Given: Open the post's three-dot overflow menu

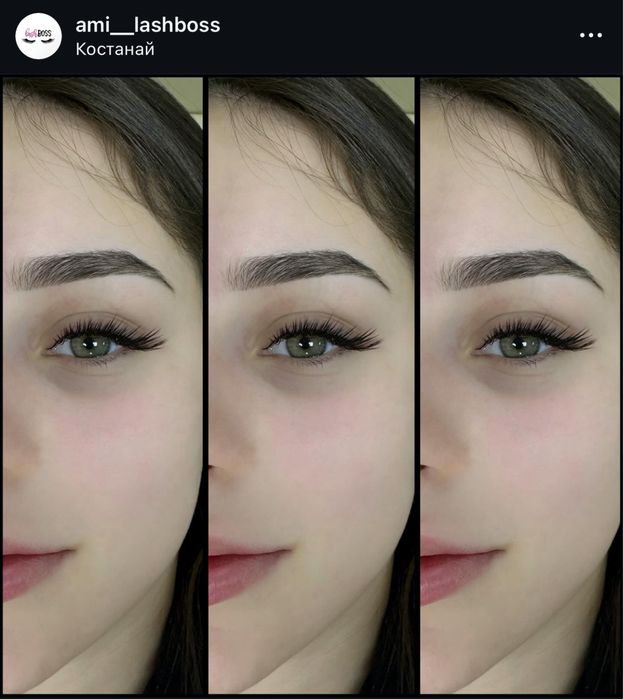Looking at the screenshot, I should (591, 35).
